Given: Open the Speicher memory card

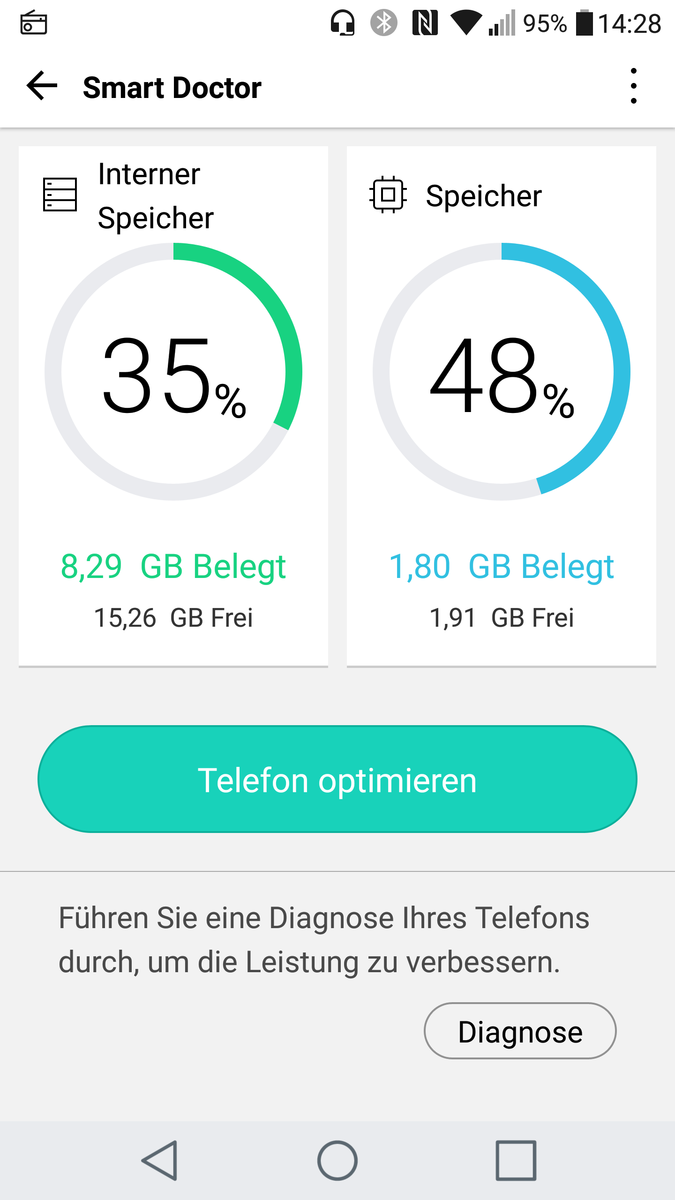Looking at the screenshot, I should coord(501,406).
